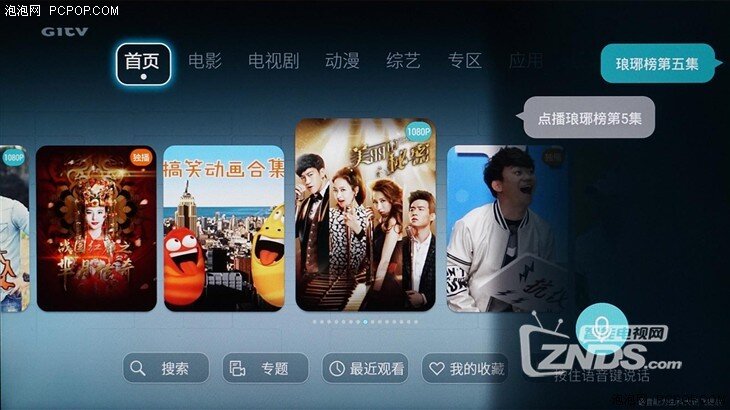Go to the 综艺 tab

(x=403, y=61)
